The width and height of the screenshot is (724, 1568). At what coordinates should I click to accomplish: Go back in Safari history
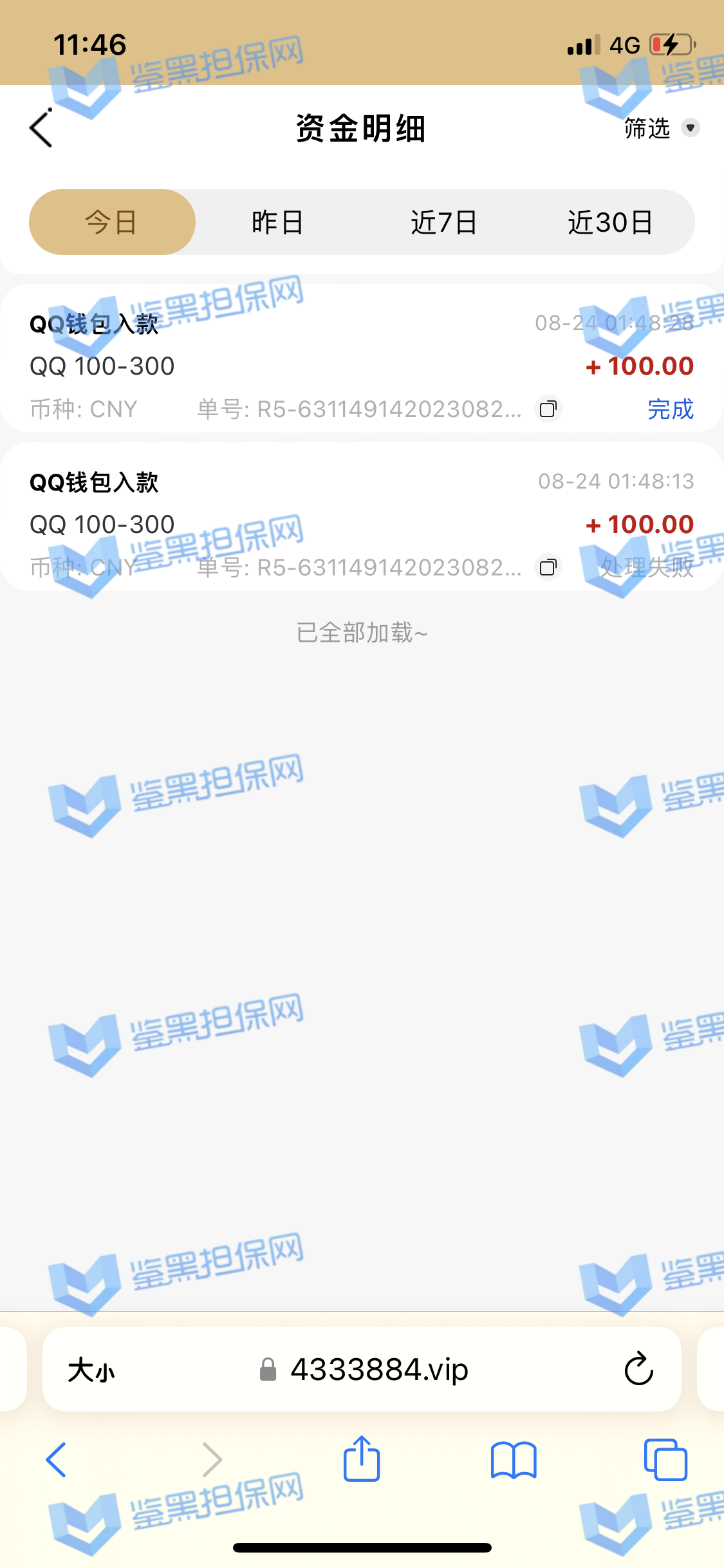pyautogui.click(x=57, y=1460)
